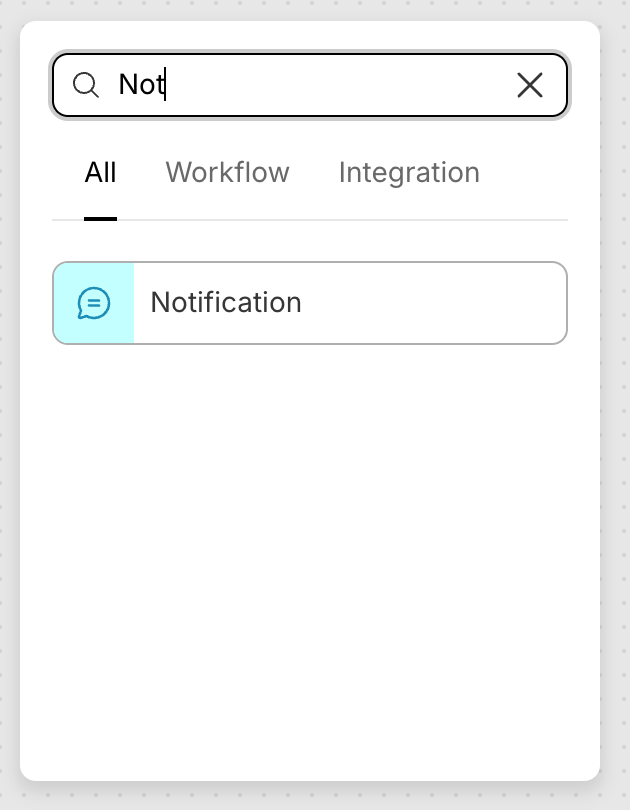Switch to the Integration tab

pos(409,173)
